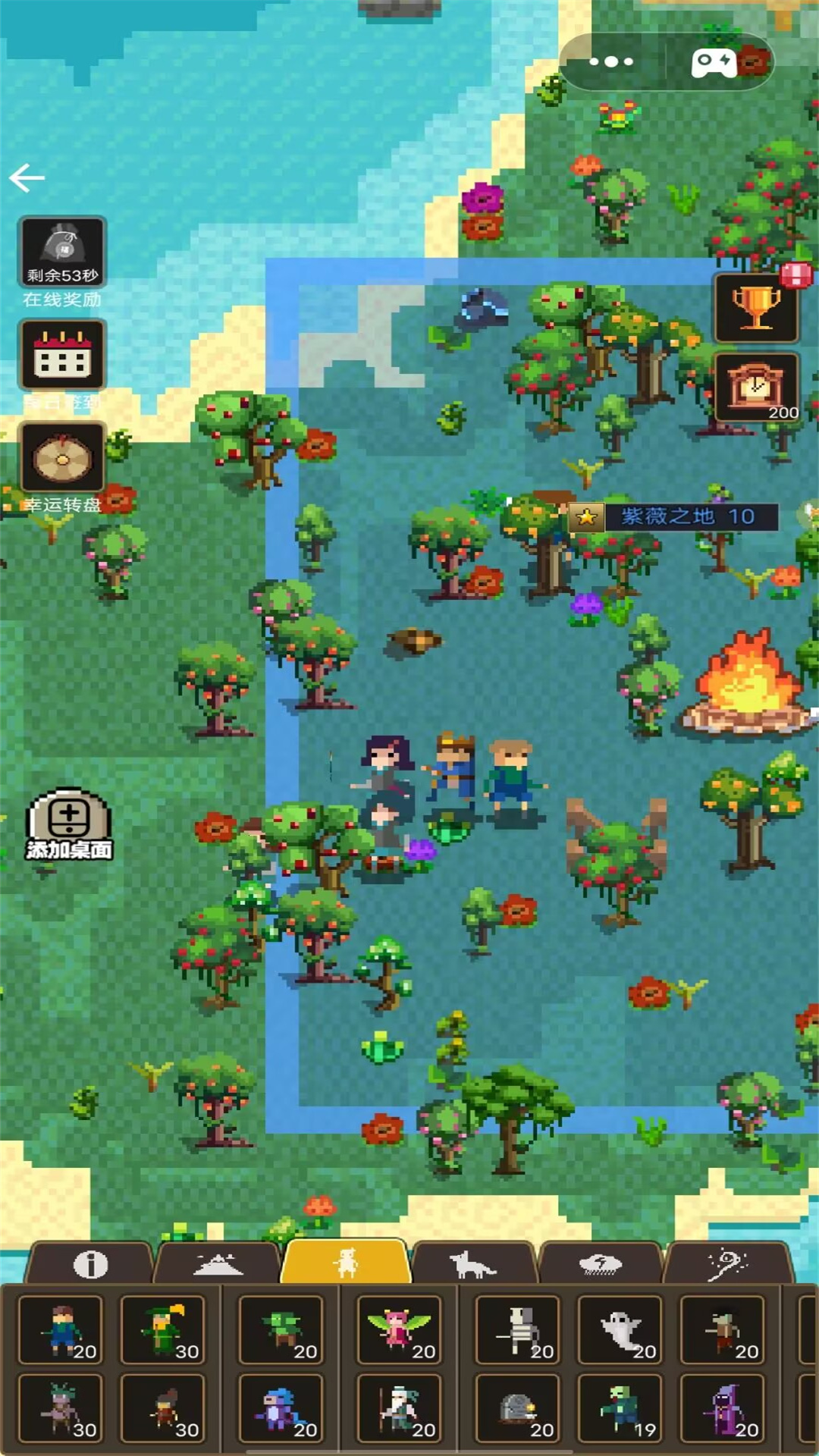
Task: Switch to the animals tab
Action: pyautogui.click(x=472, y=1263)
